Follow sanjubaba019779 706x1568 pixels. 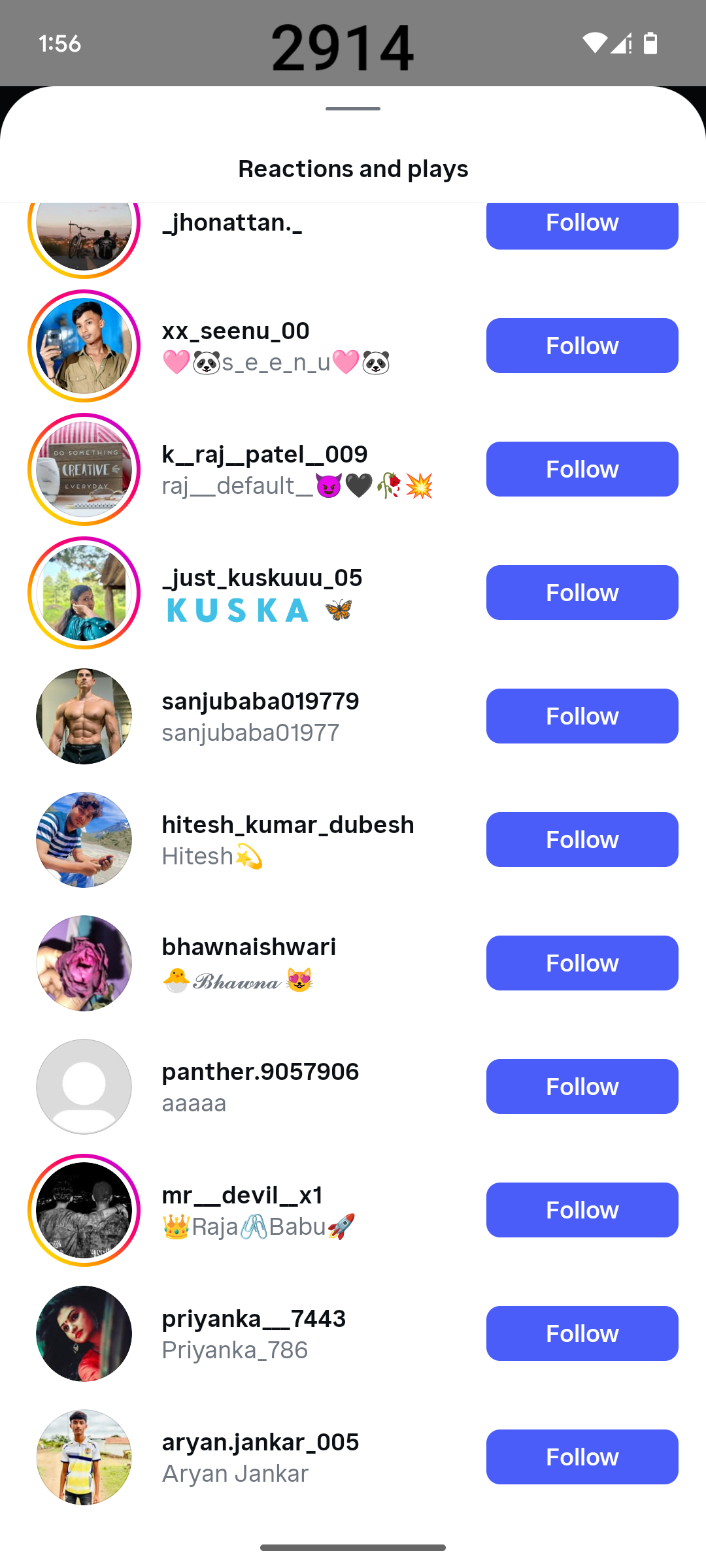click(x=582, y=716)
